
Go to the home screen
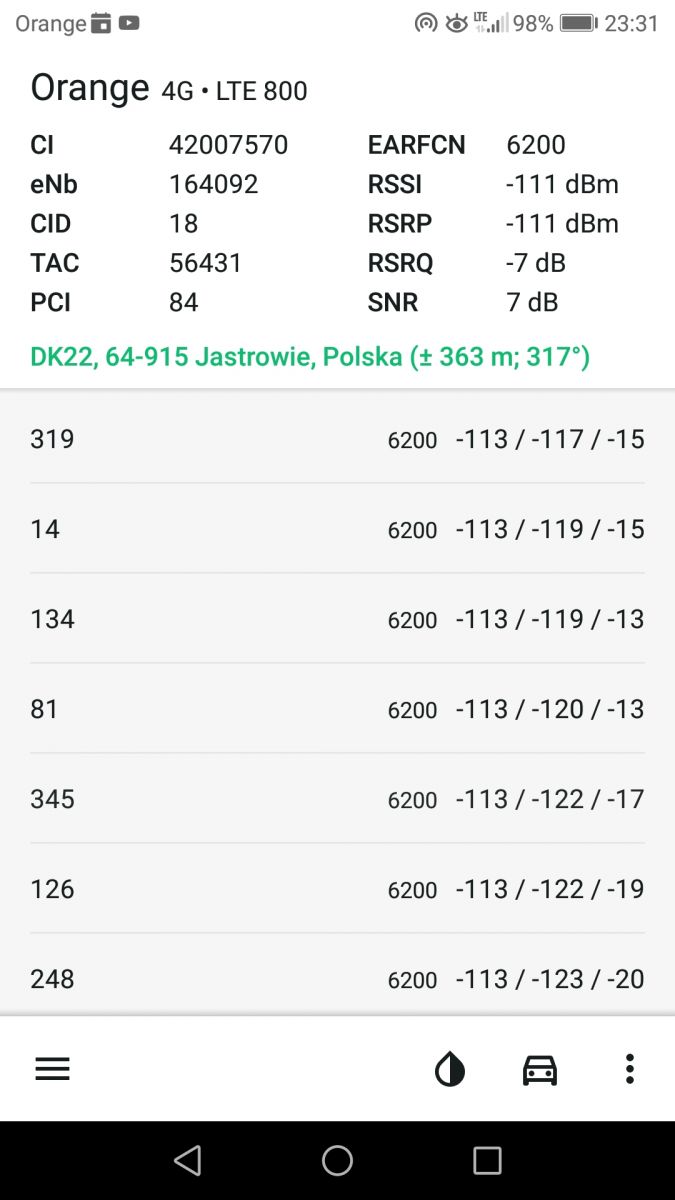click(x=337, y=1160)
